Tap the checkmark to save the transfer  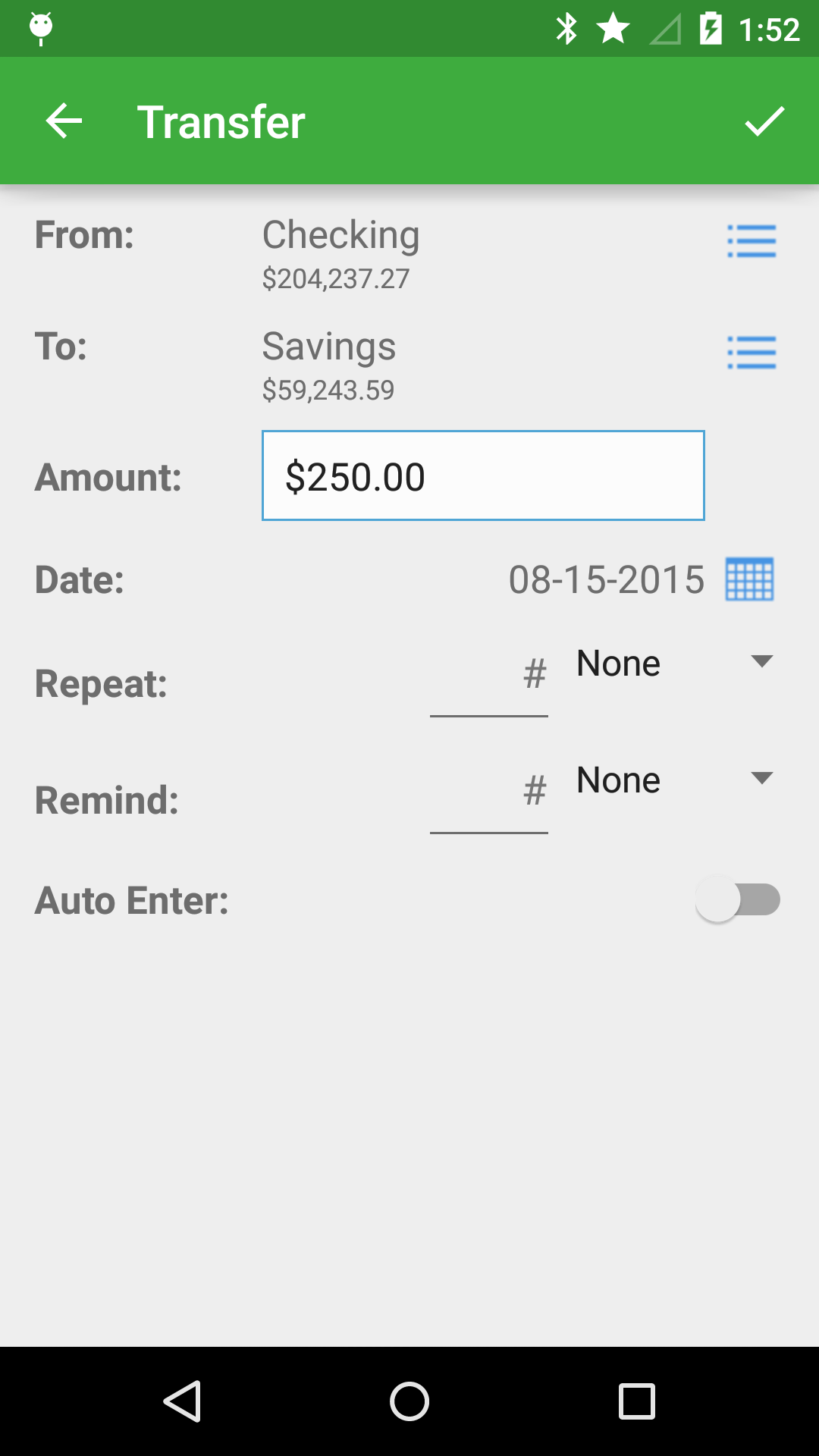point(765,121)
